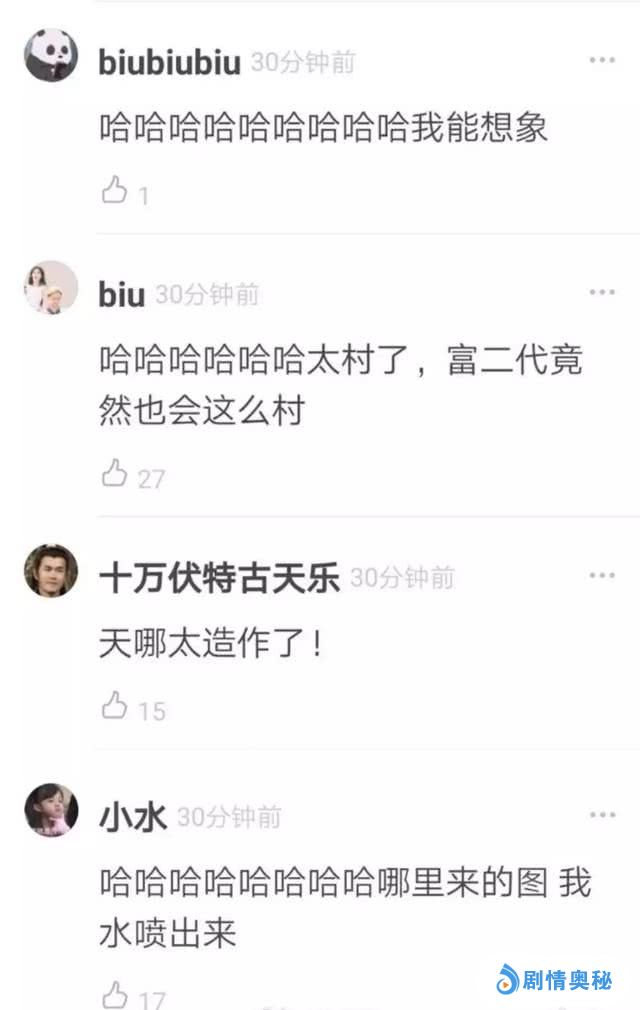This screenshot has height=1010, width=640.
Task: Tap 小水's profile picture
Action: [51, 810]
